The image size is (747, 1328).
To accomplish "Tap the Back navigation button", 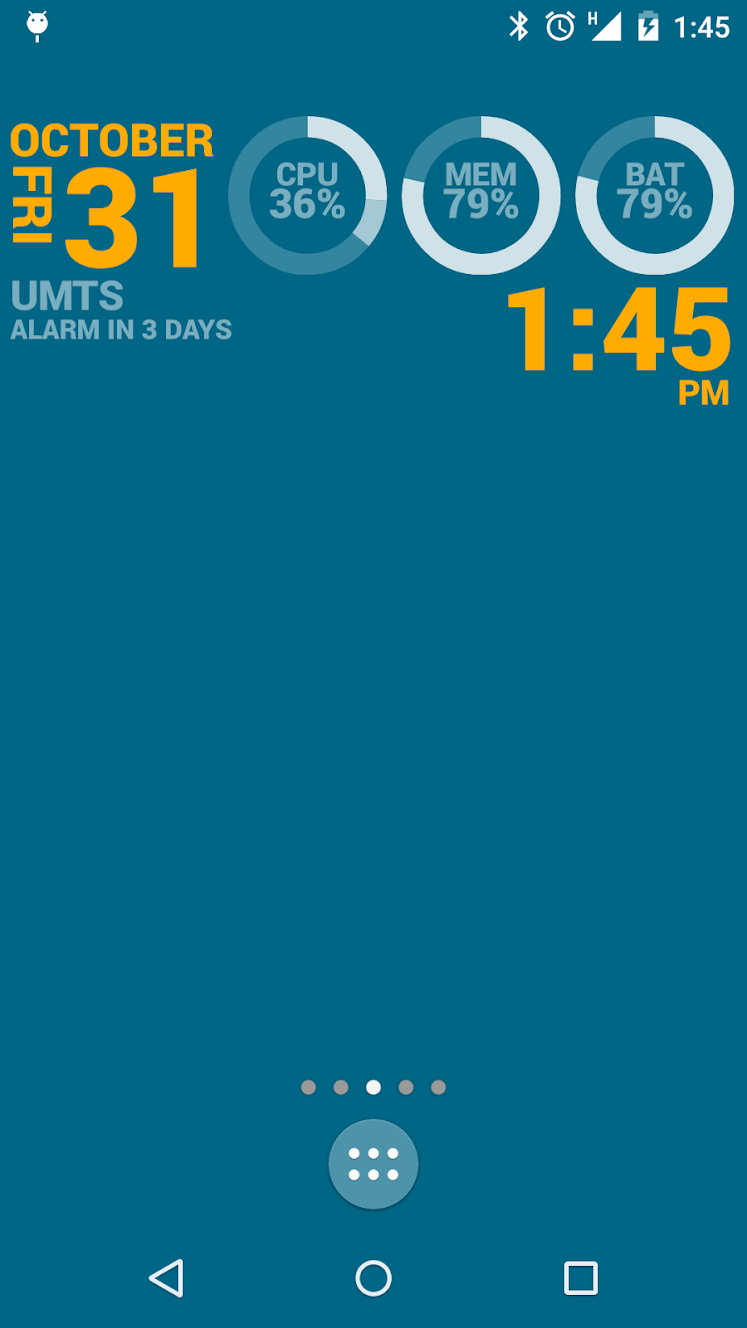I will 168,1278.
